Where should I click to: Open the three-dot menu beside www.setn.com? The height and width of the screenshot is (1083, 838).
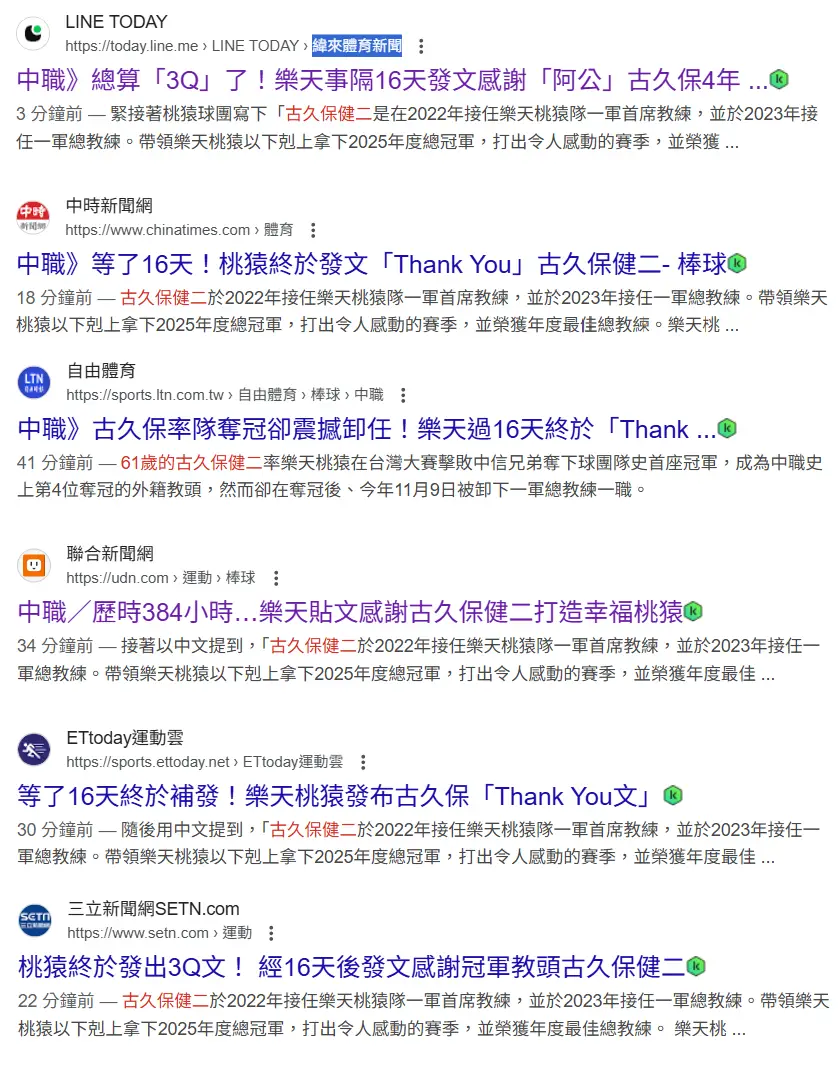(272, 933)
